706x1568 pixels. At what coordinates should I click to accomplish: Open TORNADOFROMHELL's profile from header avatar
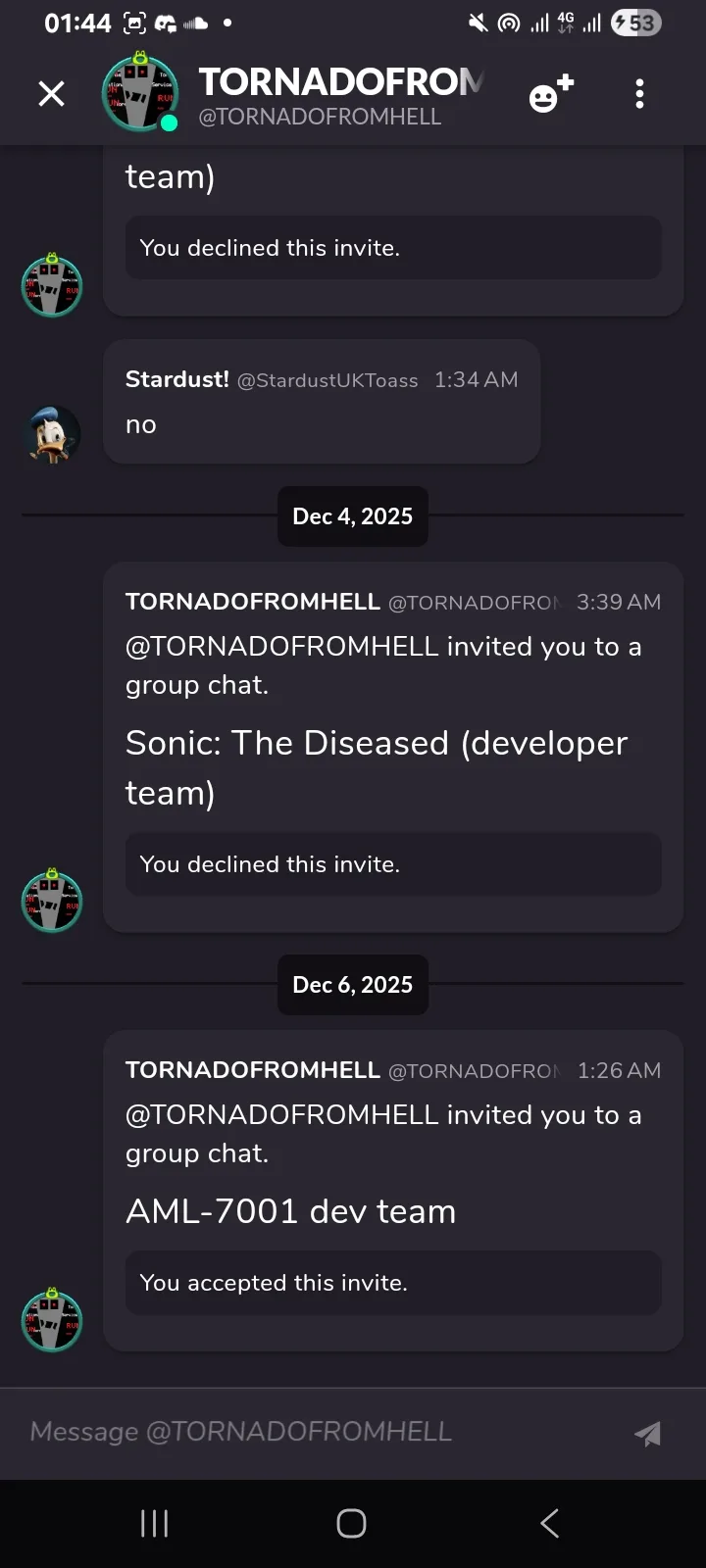coord(140,93)
